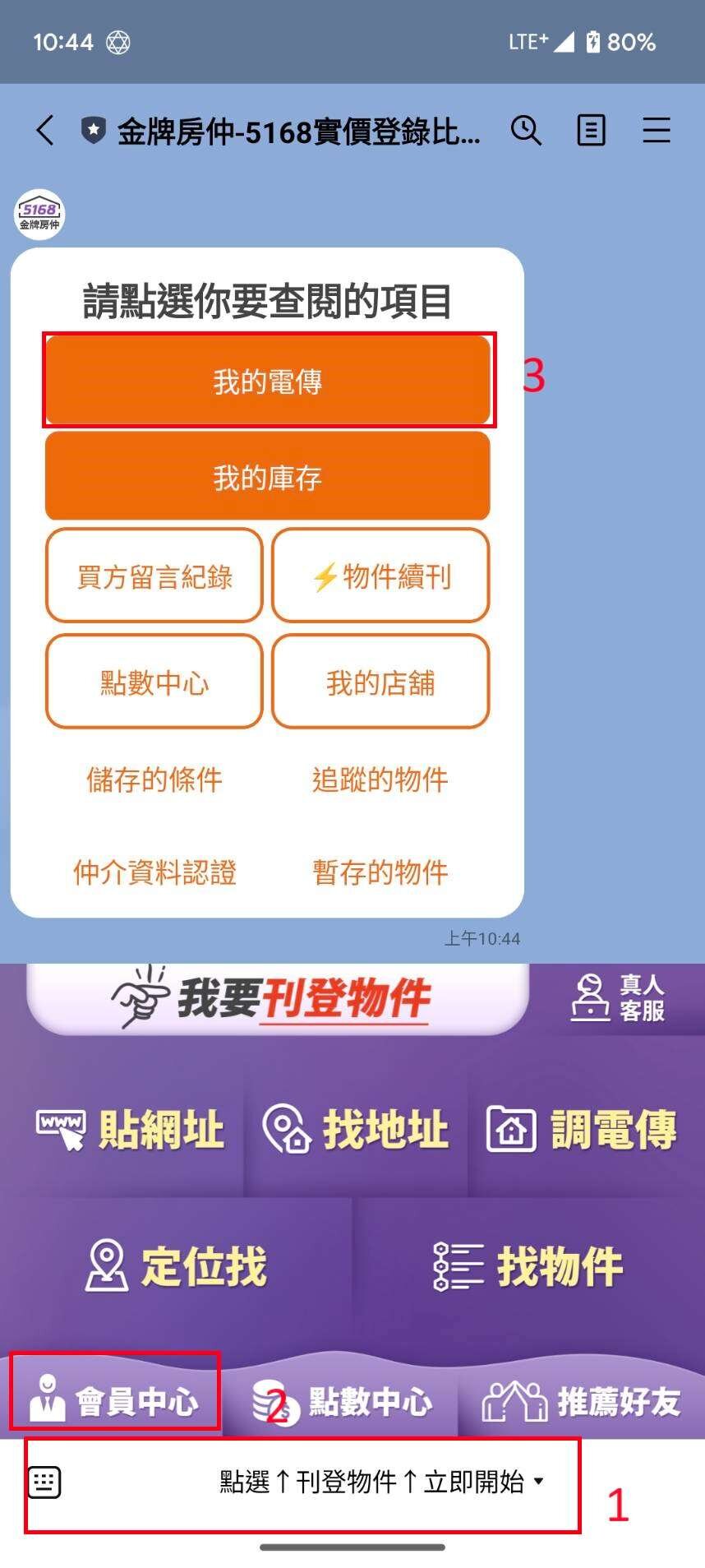Image resolution: width=705 pixels, height=1568 pixels.
Task: View 追蹤的物件
Action: 380,779
